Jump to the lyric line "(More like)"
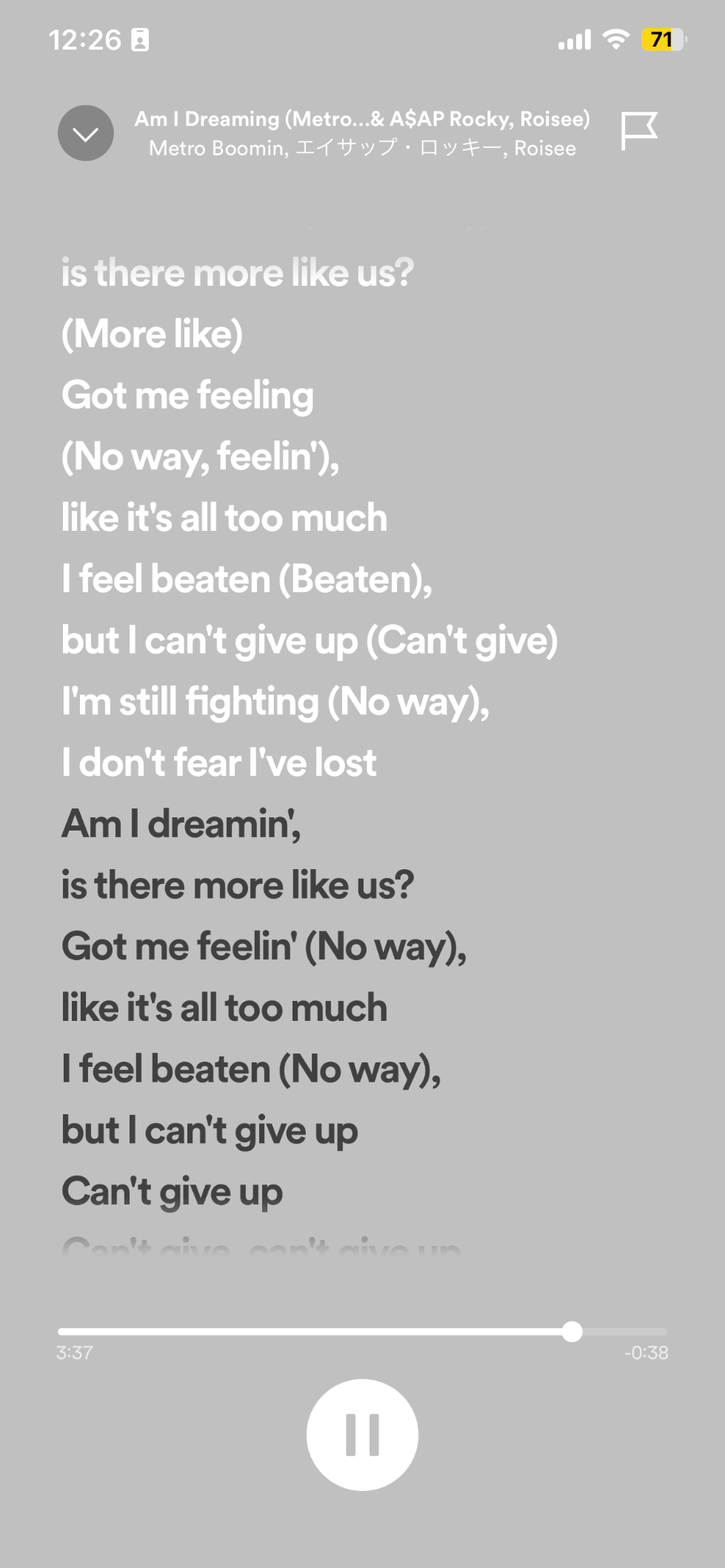725x1568 pixels. (152, 334)
